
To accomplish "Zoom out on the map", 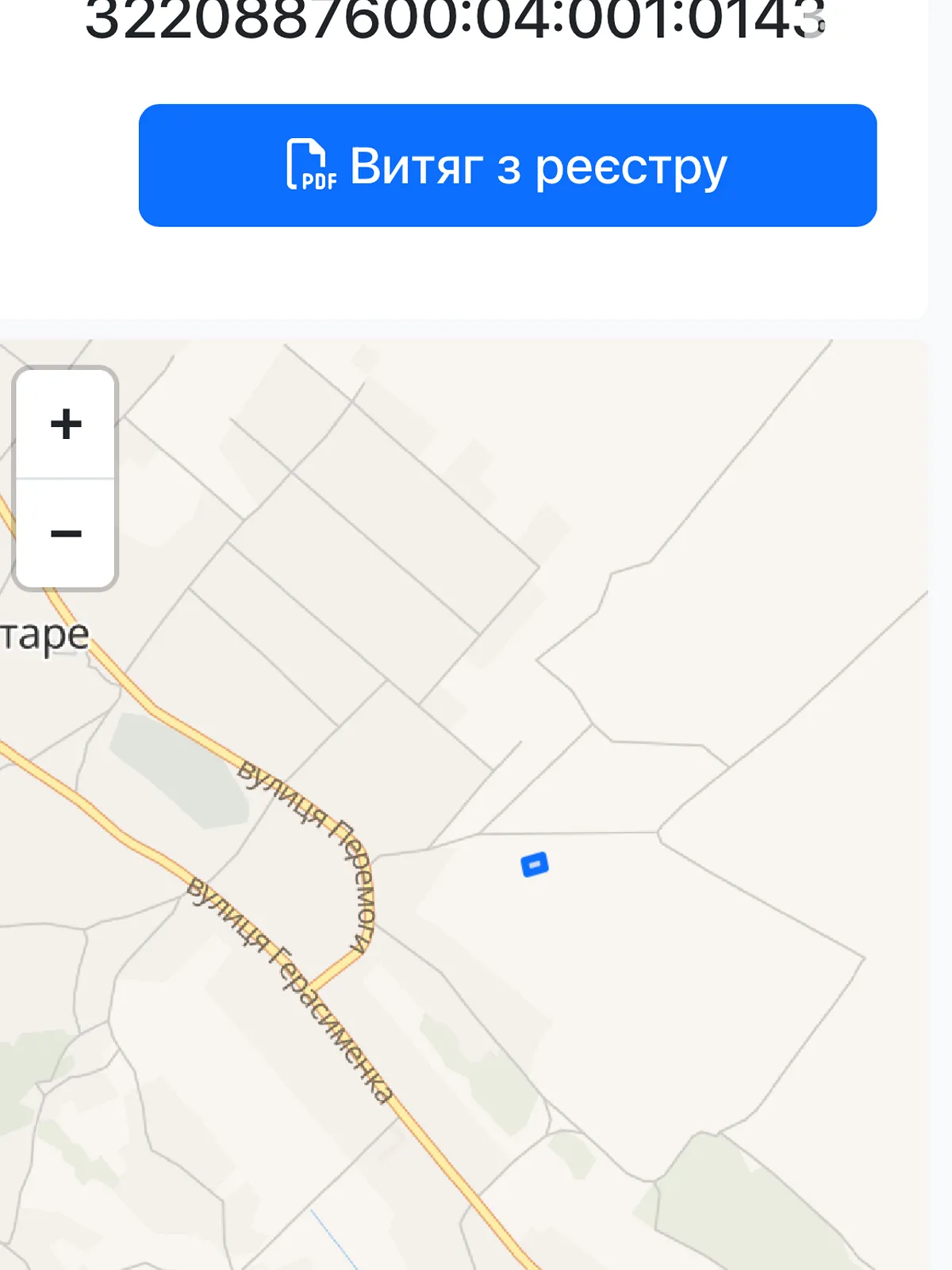I will 66,533.
